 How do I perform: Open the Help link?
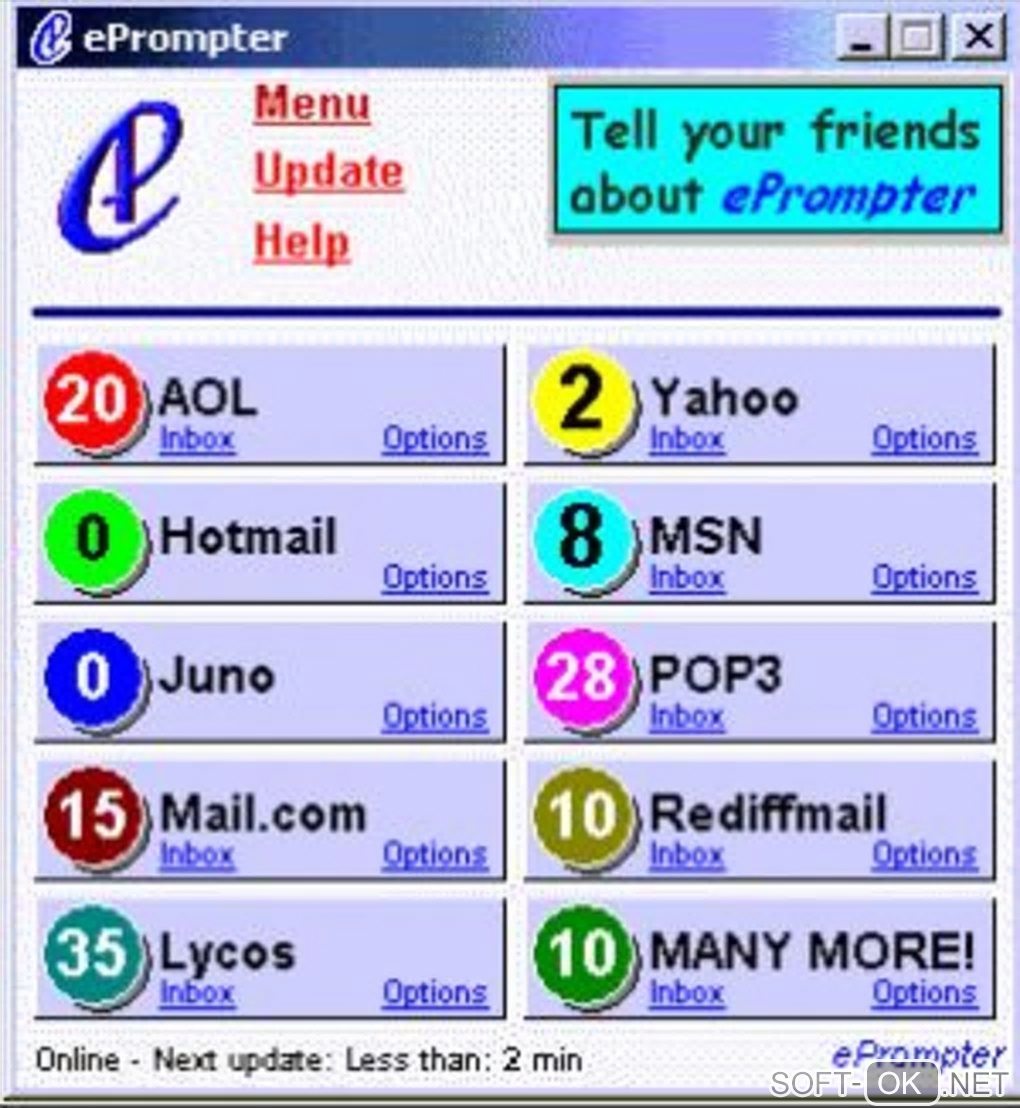pos(301,242)
